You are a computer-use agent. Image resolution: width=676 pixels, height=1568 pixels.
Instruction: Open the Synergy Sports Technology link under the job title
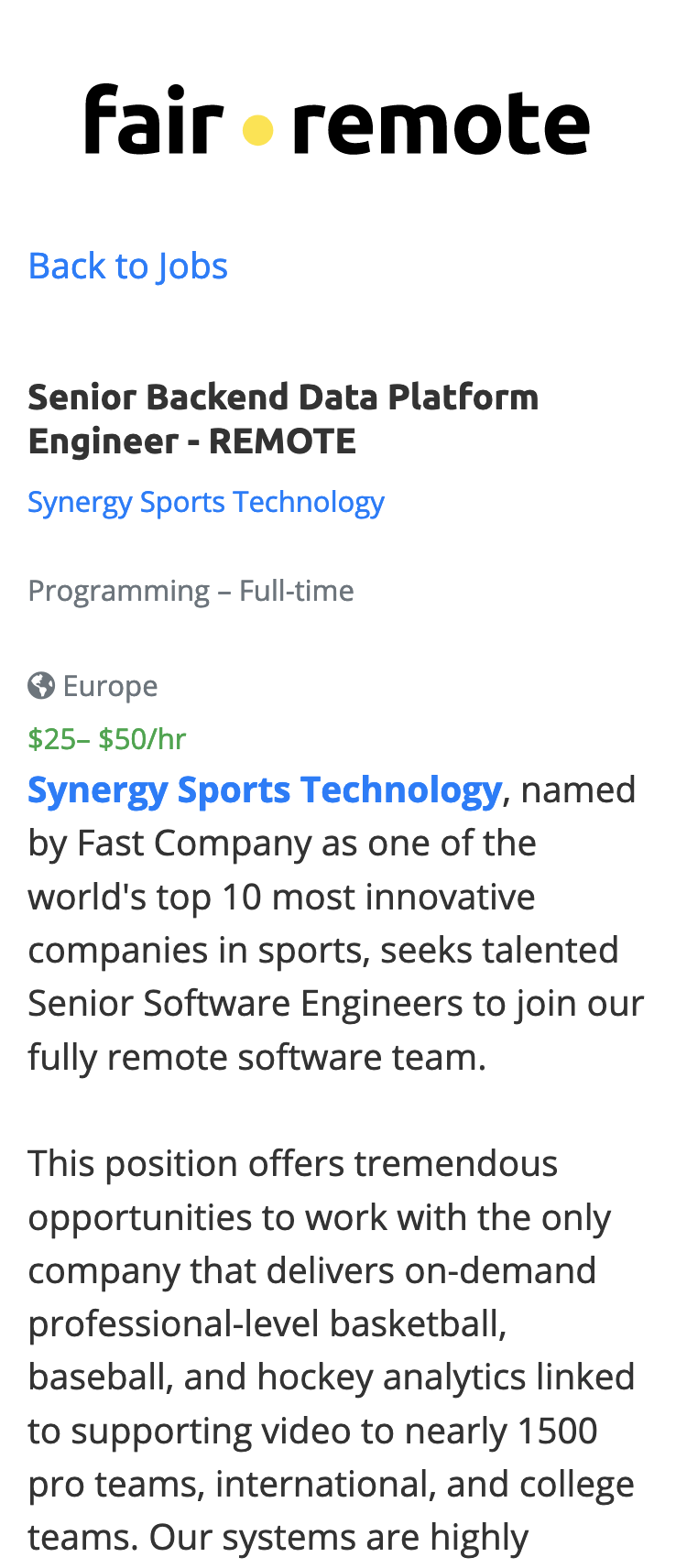205,502
